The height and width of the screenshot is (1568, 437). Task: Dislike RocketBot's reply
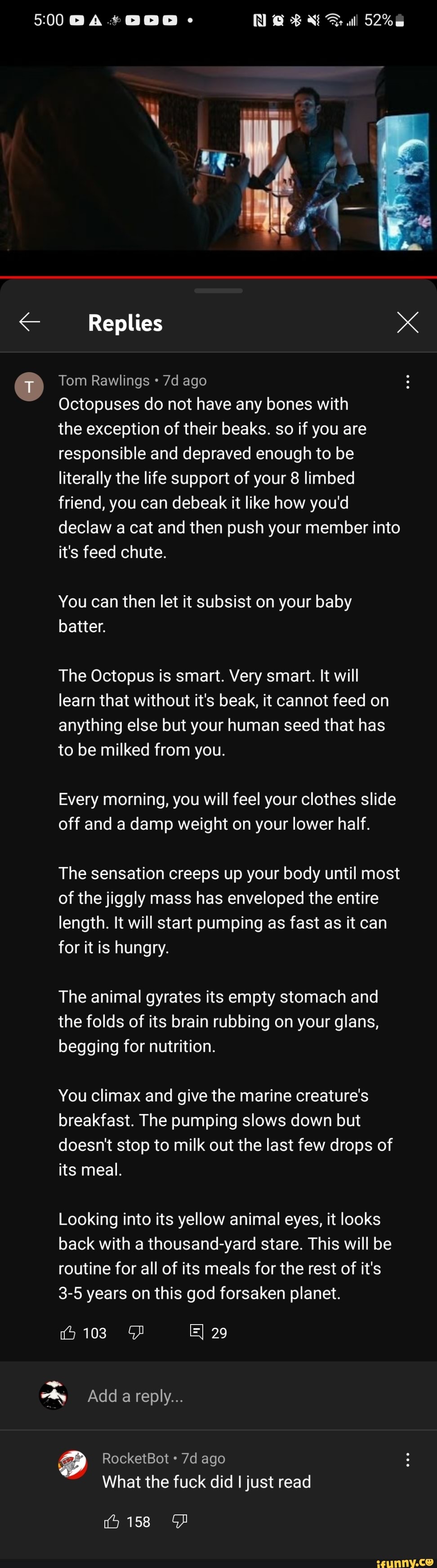click(179, 1522)
